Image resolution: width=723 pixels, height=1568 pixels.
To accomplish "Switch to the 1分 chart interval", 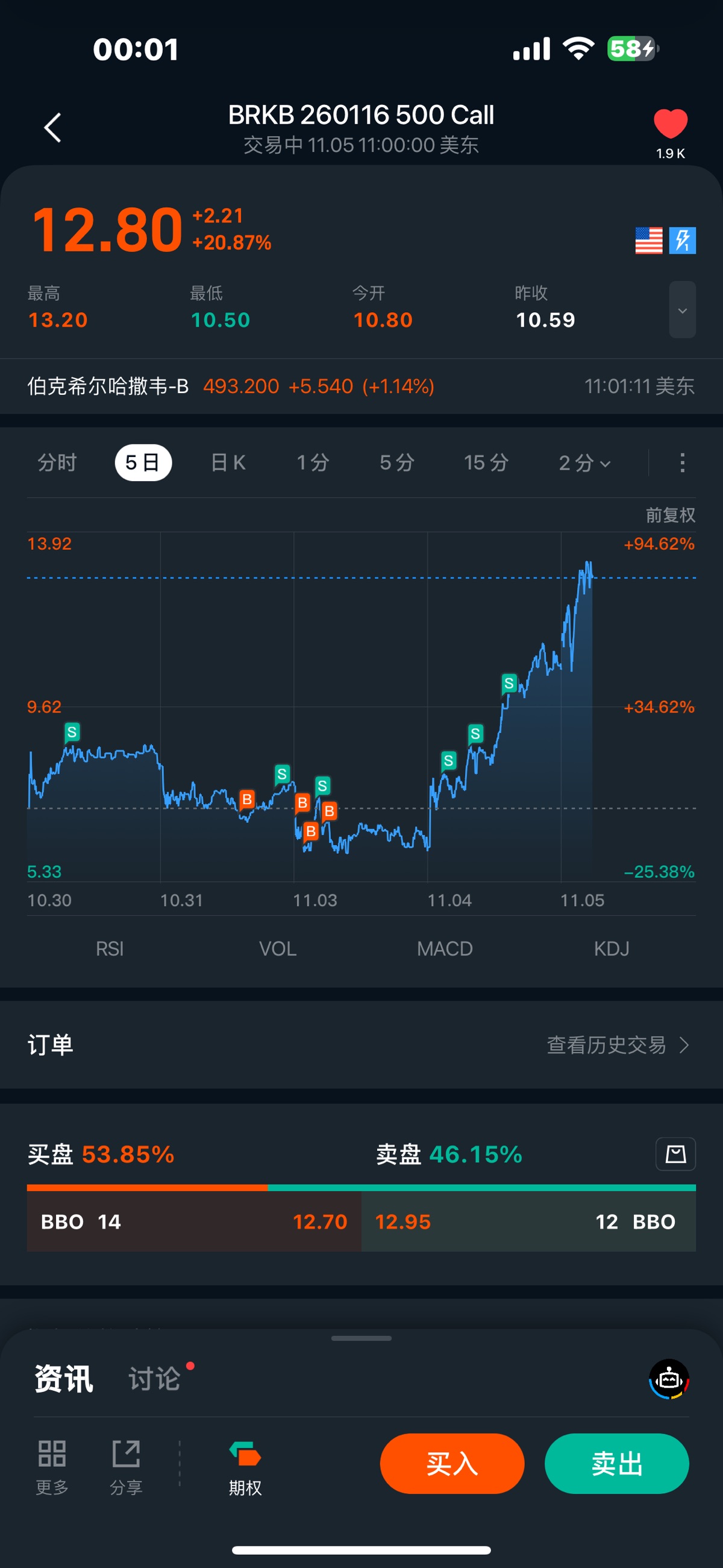I will tap(313, 462).
